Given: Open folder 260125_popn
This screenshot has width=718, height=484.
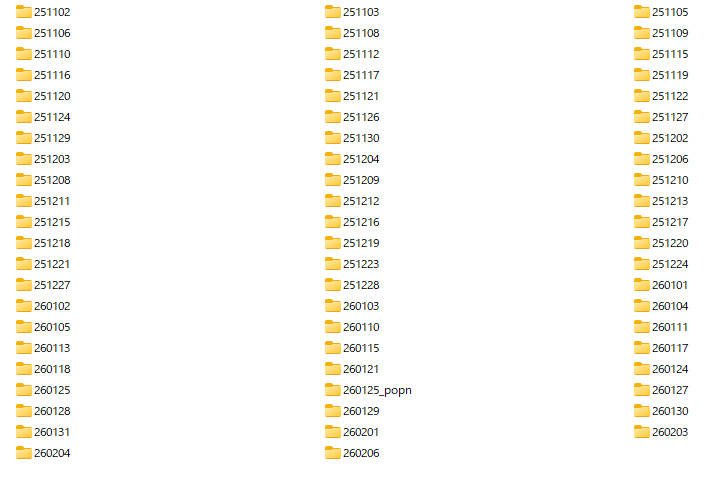Looking at the screenshot, I should point(376,390).
